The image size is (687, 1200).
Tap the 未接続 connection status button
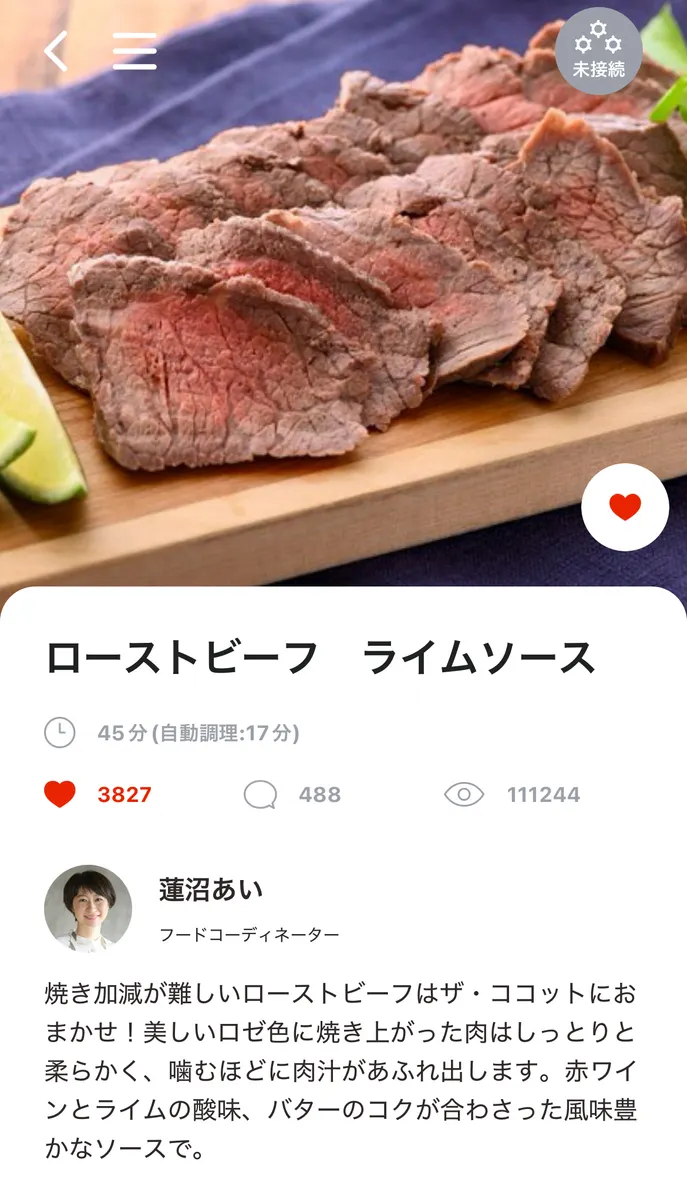(x=598, y=51)
